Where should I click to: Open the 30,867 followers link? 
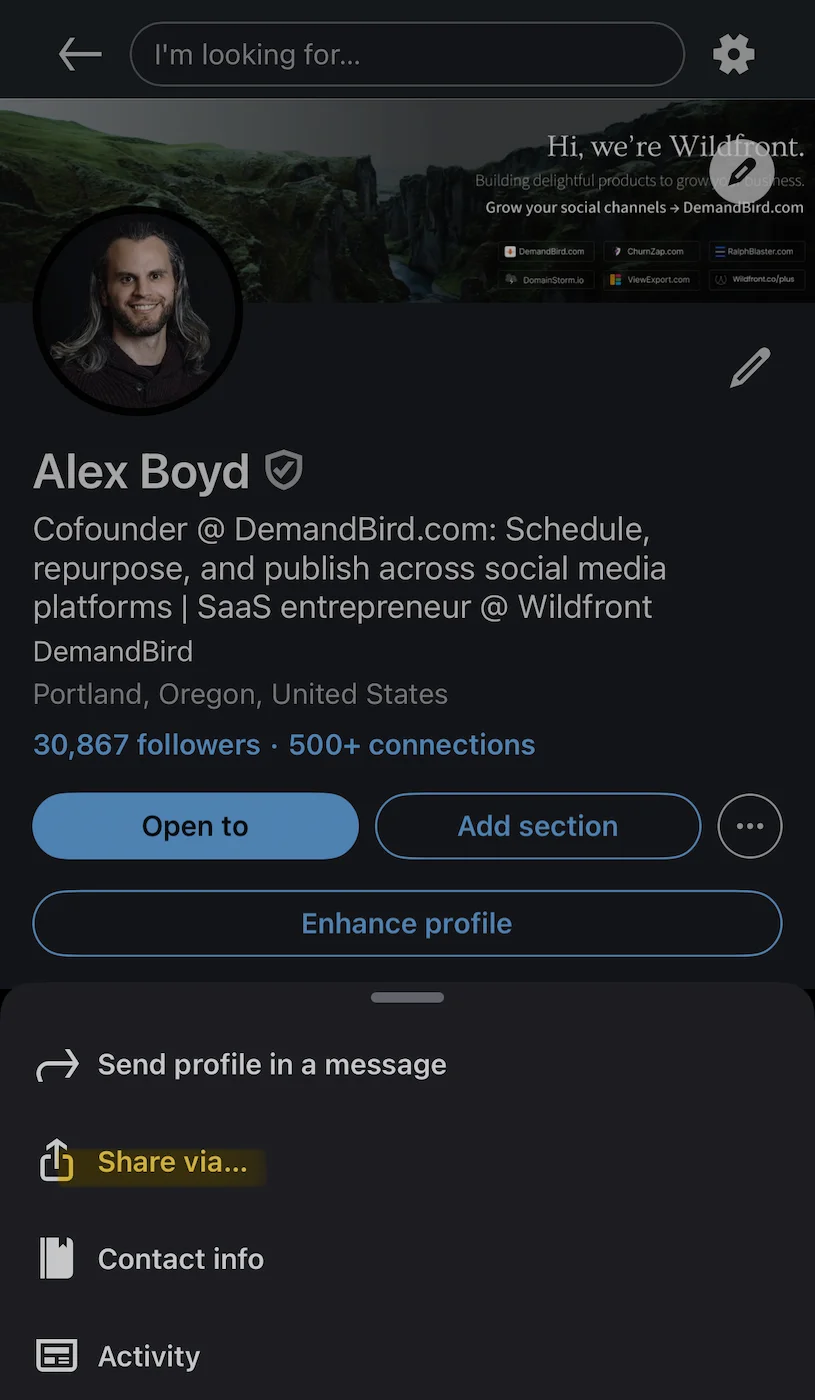[146, 744]
